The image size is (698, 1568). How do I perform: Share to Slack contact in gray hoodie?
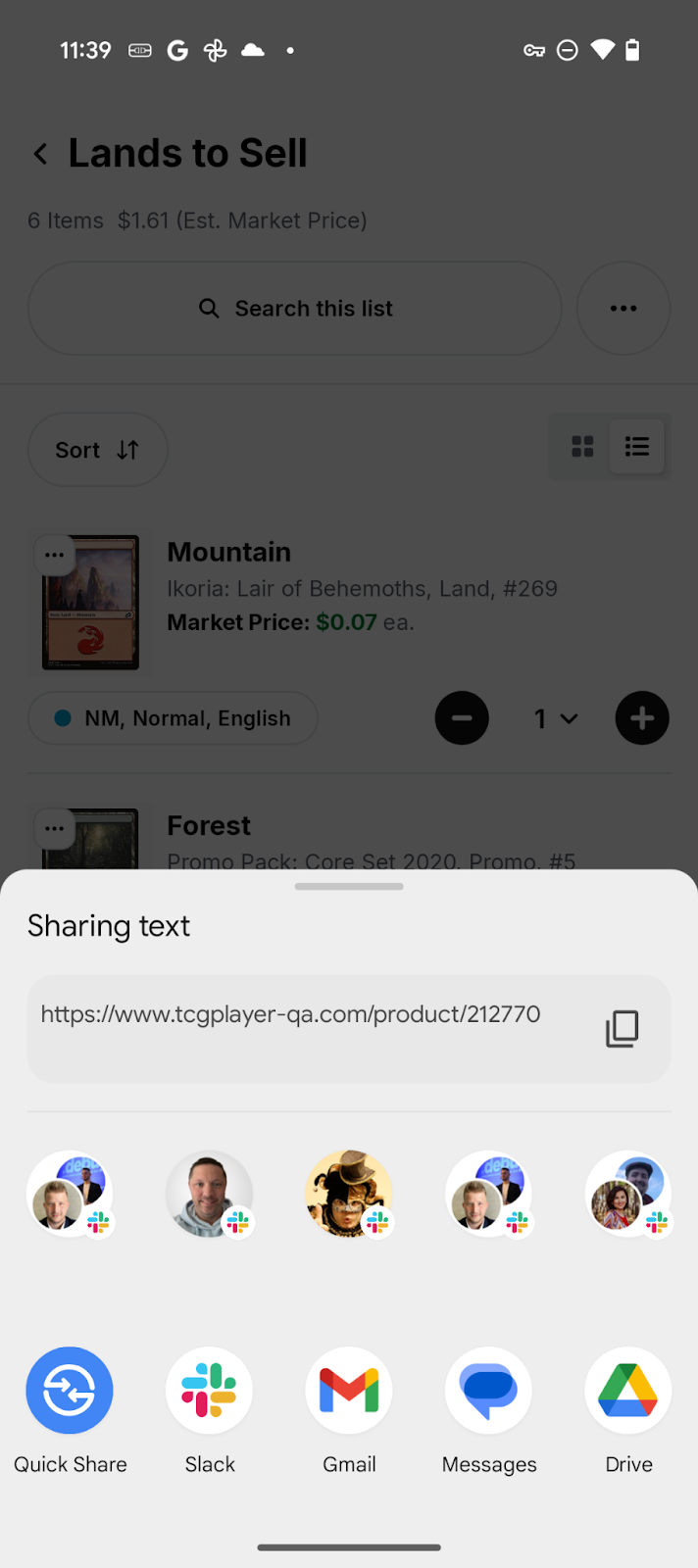pos(210,1194)
